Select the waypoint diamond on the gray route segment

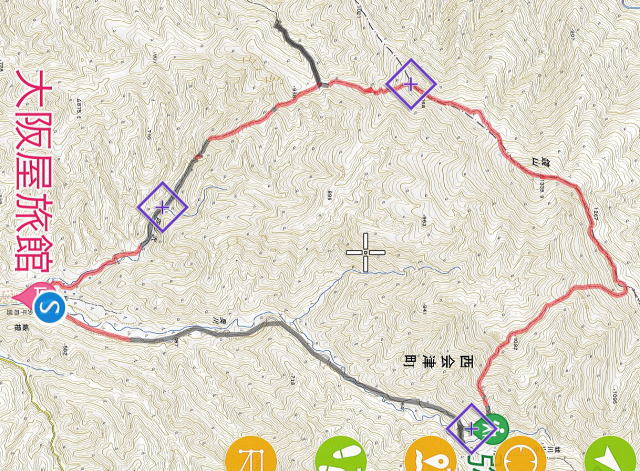coord(162,207)
